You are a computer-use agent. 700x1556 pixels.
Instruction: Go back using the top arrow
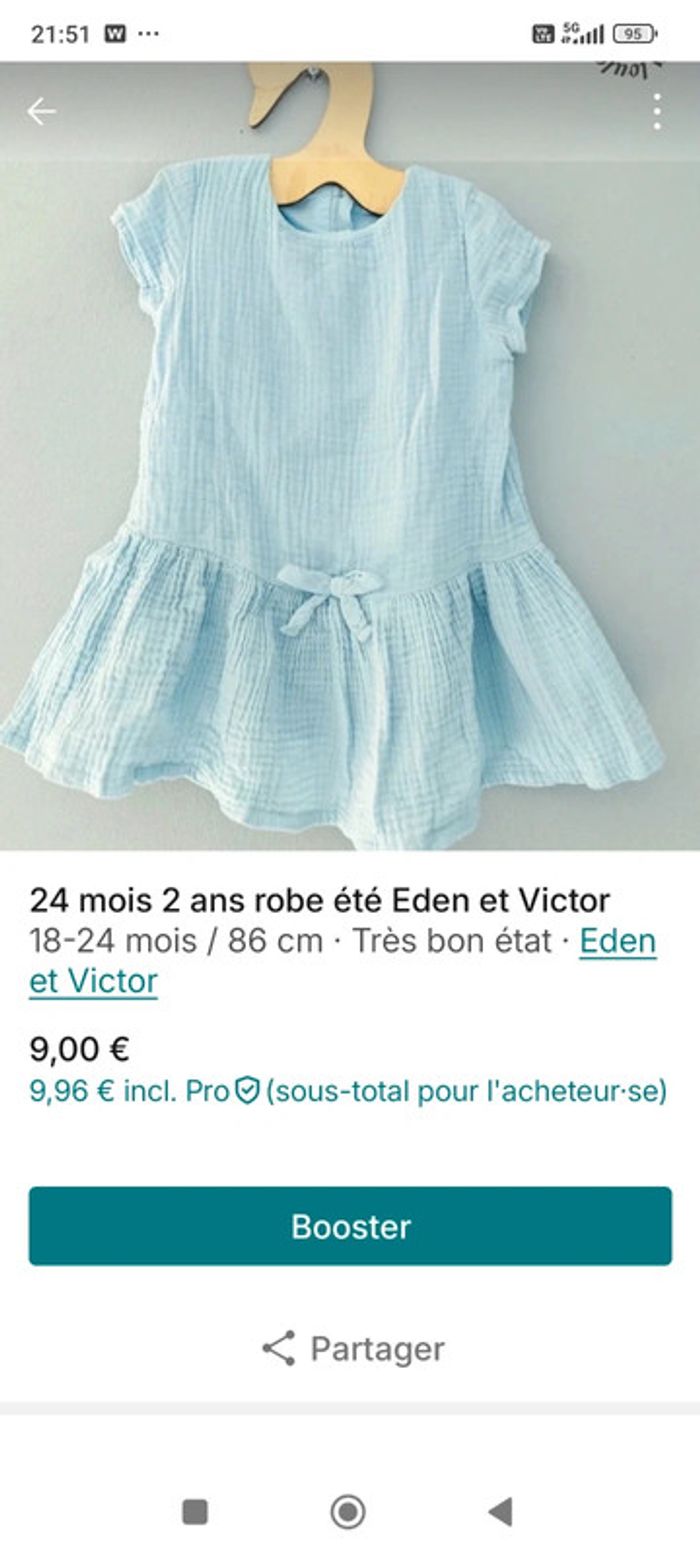(41, 111)
